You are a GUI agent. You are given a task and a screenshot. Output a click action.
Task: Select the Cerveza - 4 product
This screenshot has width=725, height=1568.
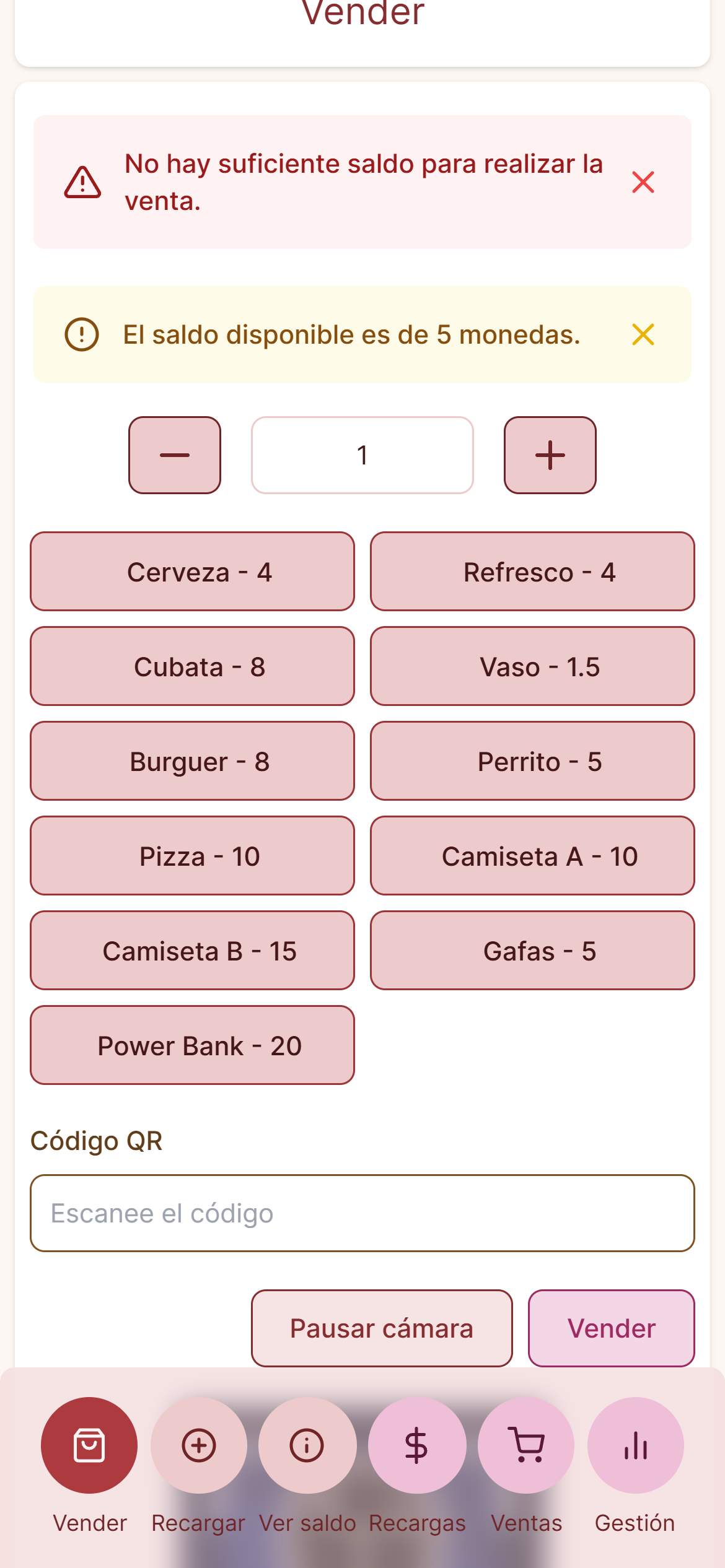coord(193,572)
